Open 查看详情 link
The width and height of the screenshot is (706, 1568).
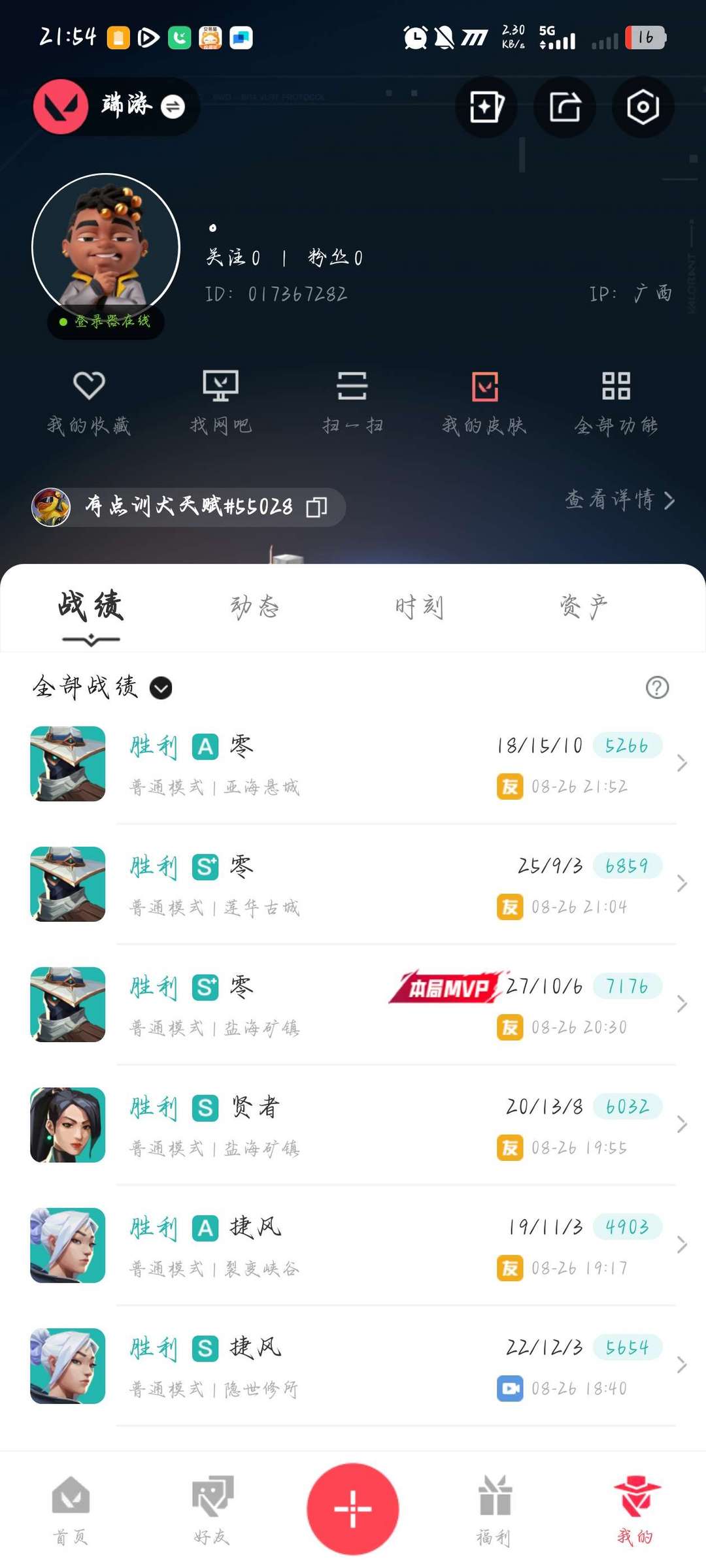(620, 500)
